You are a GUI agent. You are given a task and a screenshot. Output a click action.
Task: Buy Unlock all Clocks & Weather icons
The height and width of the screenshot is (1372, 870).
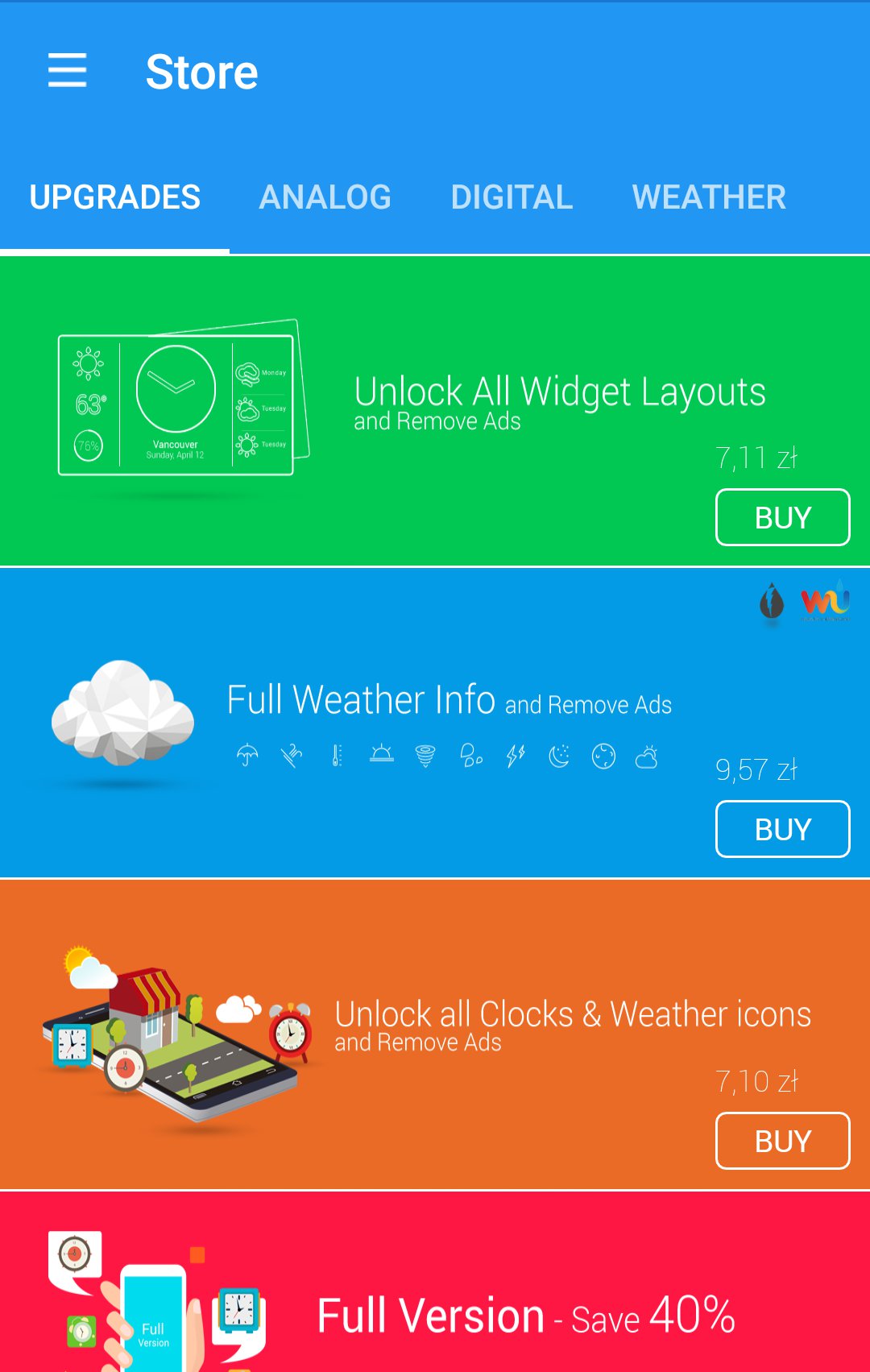pyautogui.click(x=782, y=1141)
